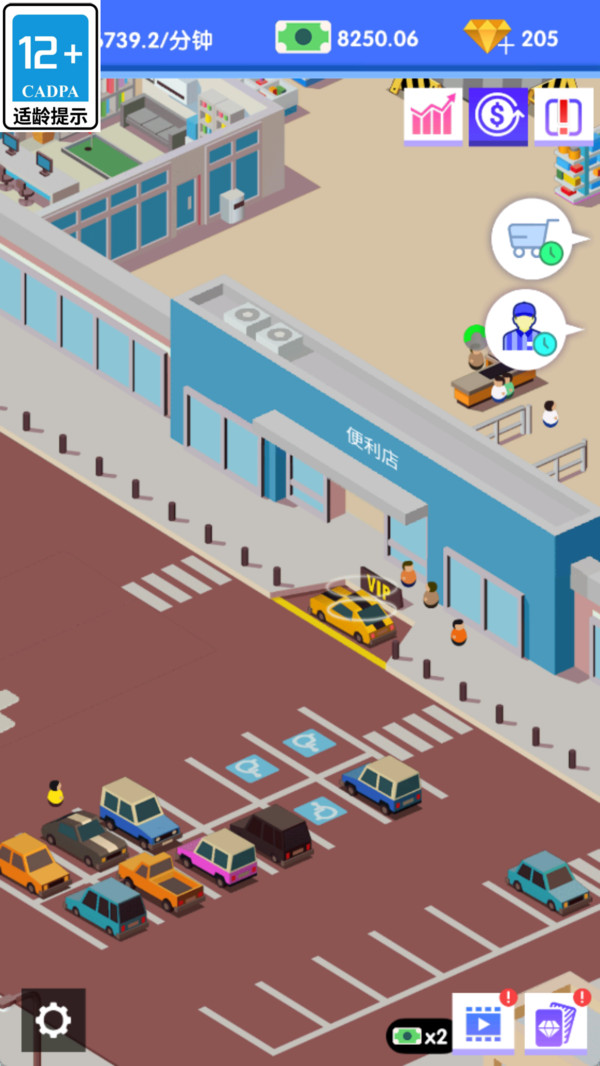Open the alert notice icon
The height and width of the screenshot is (1066, 600).
pos(563,116)
